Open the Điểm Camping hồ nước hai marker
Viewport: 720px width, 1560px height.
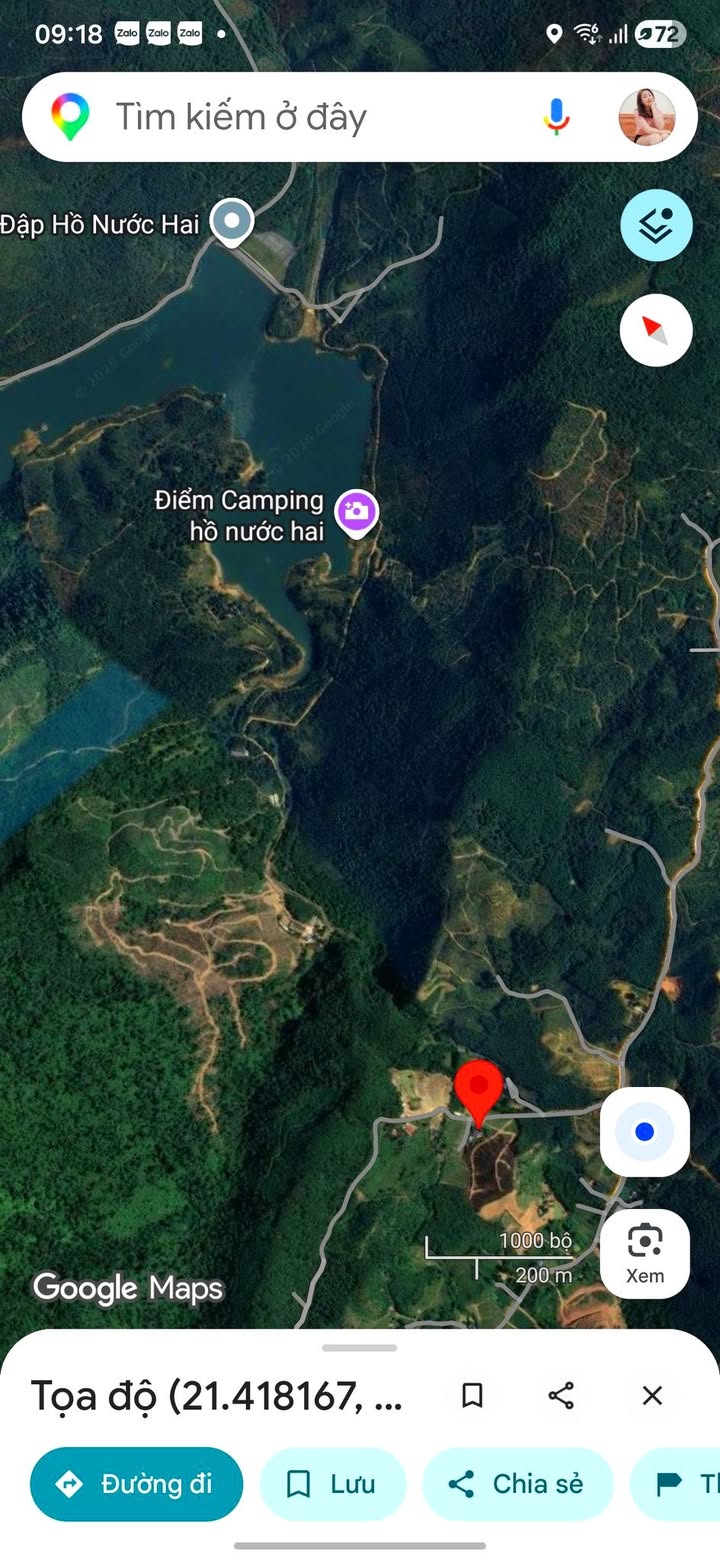(356, 512)
